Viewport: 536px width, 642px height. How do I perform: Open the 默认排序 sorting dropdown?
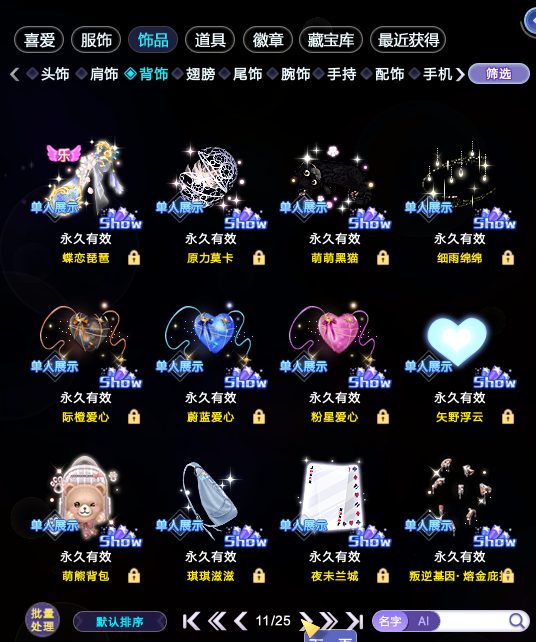120,622
